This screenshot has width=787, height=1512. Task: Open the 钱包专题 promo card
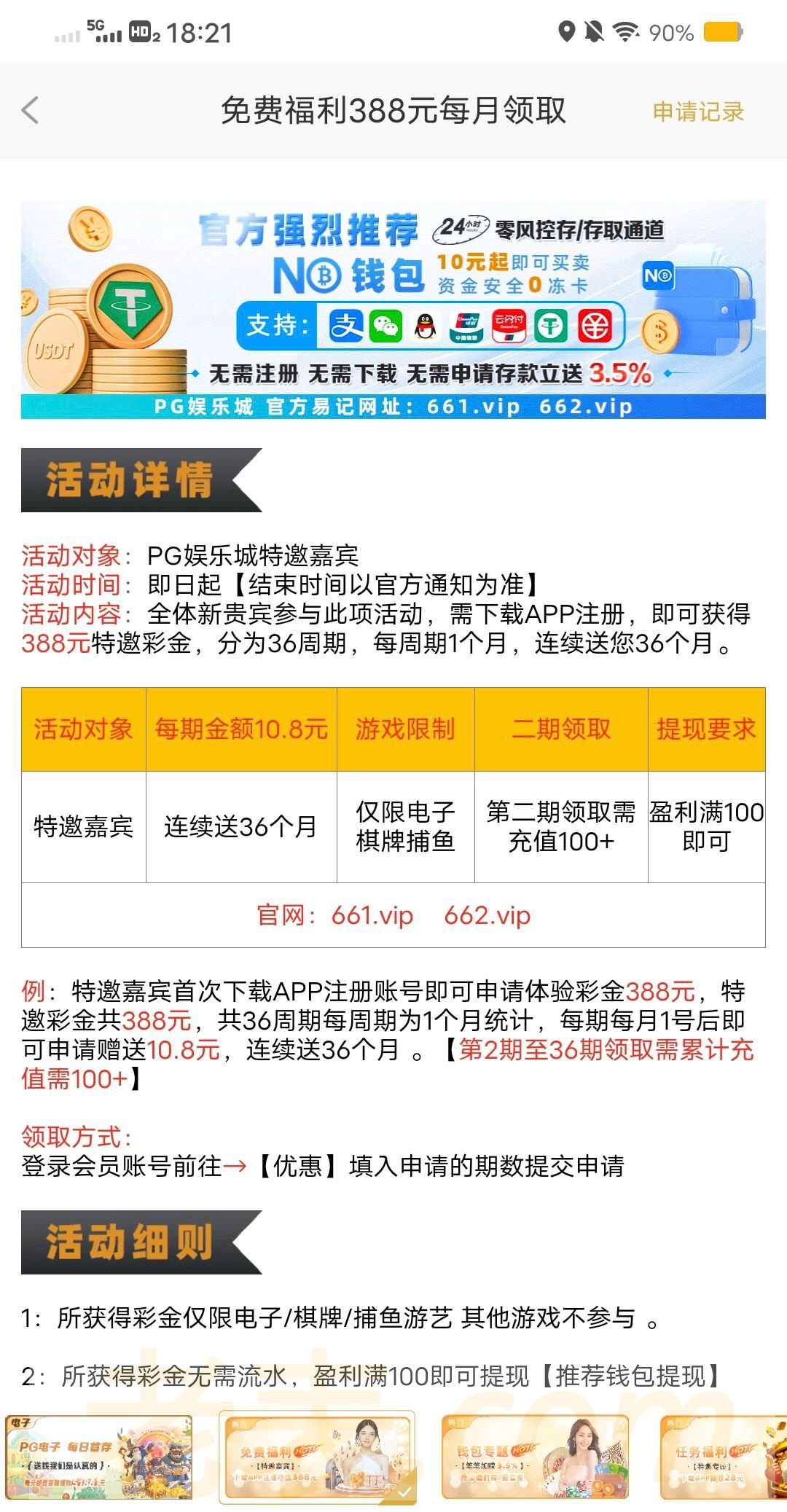(535, 1457)
